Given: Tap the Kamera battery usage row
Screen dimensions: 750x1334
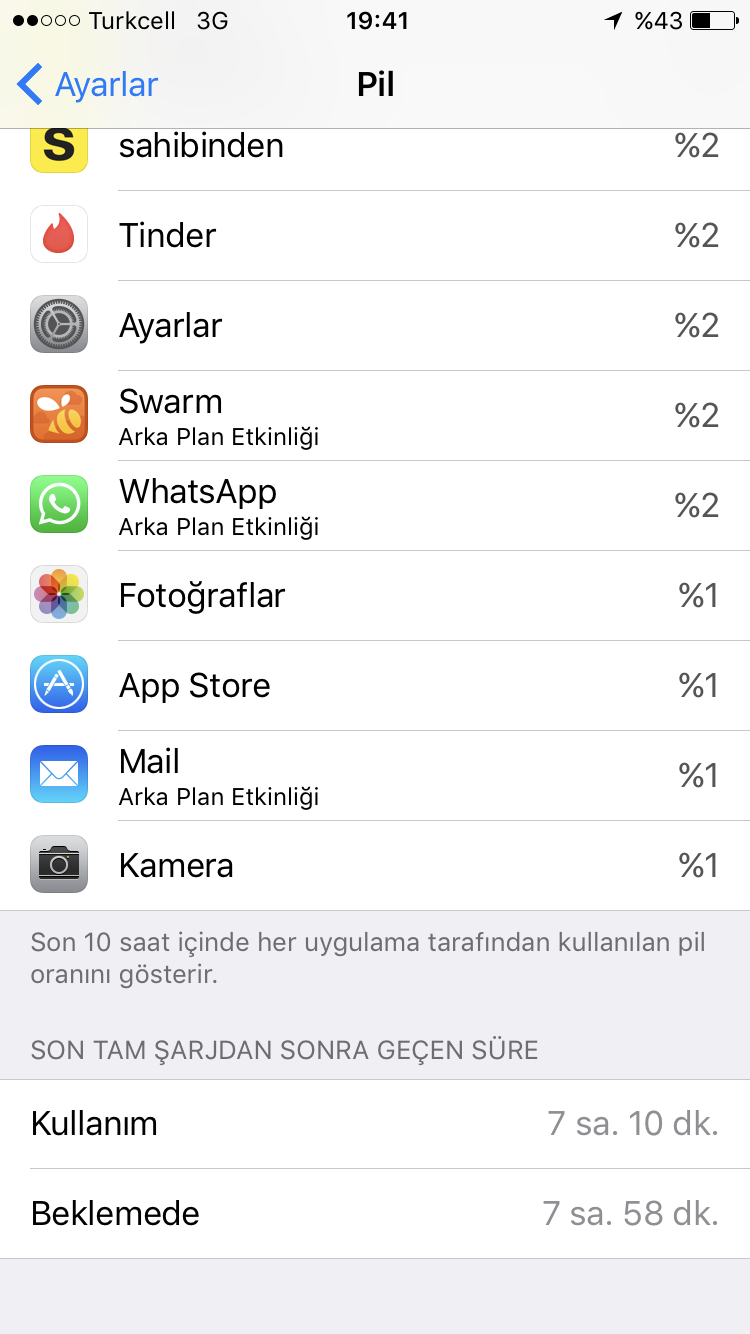Looking at the screenshot, I should 375,866.
